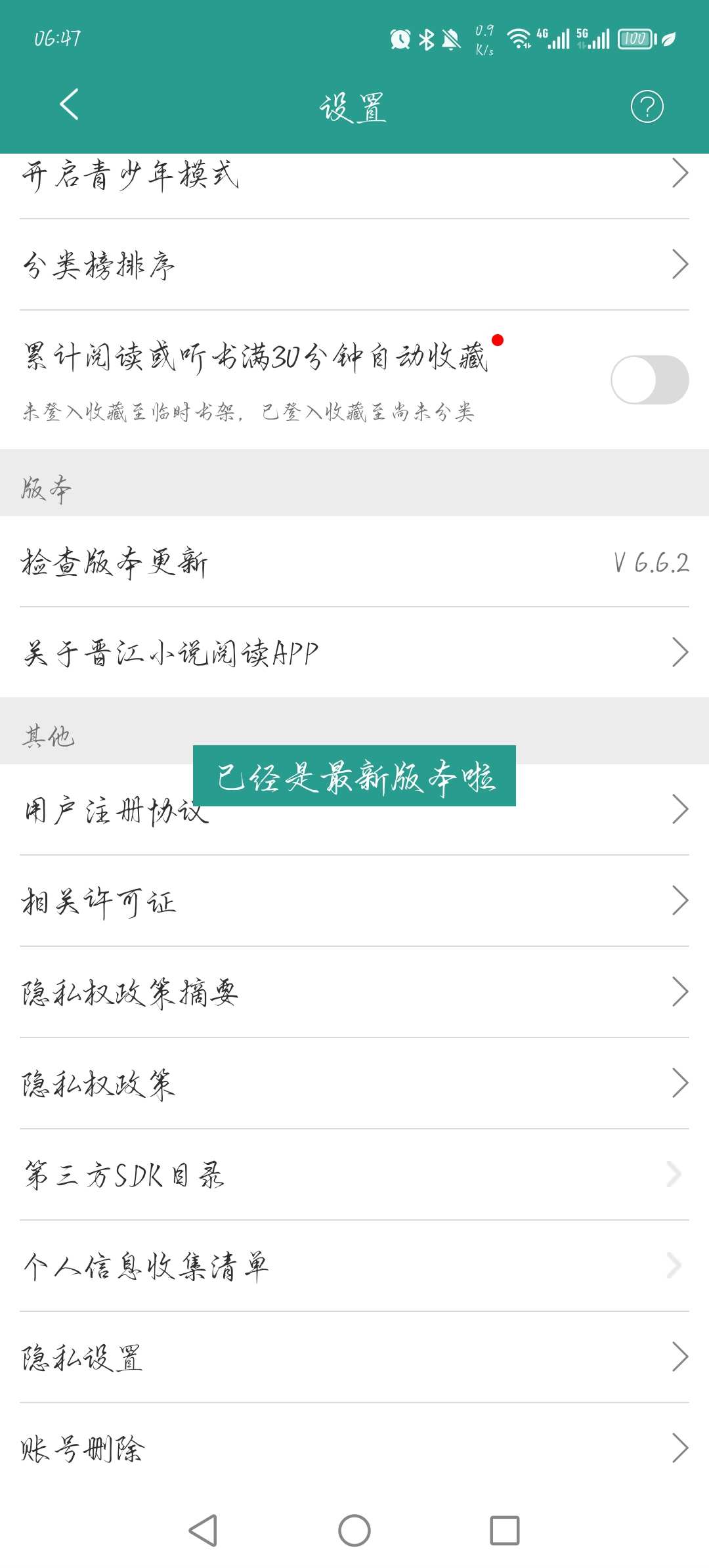The height and width of the screenshot is (1568, 709).
Task: Open 相关许可证
Action: (354, 901)
